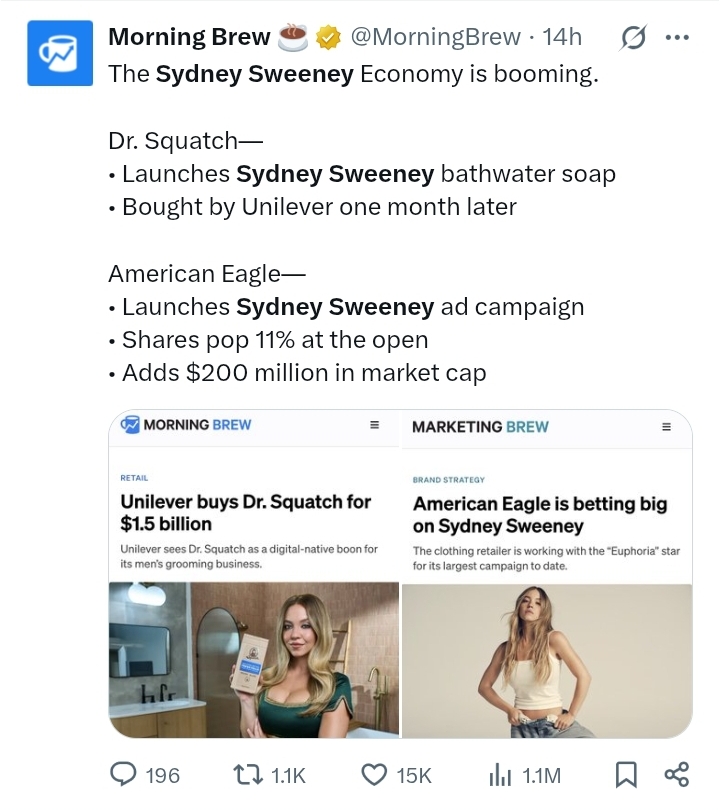The width and height of the screenshot is (720, 810).
Task: Bookmark the Morning Brew post
Action: tap(626, 775)
